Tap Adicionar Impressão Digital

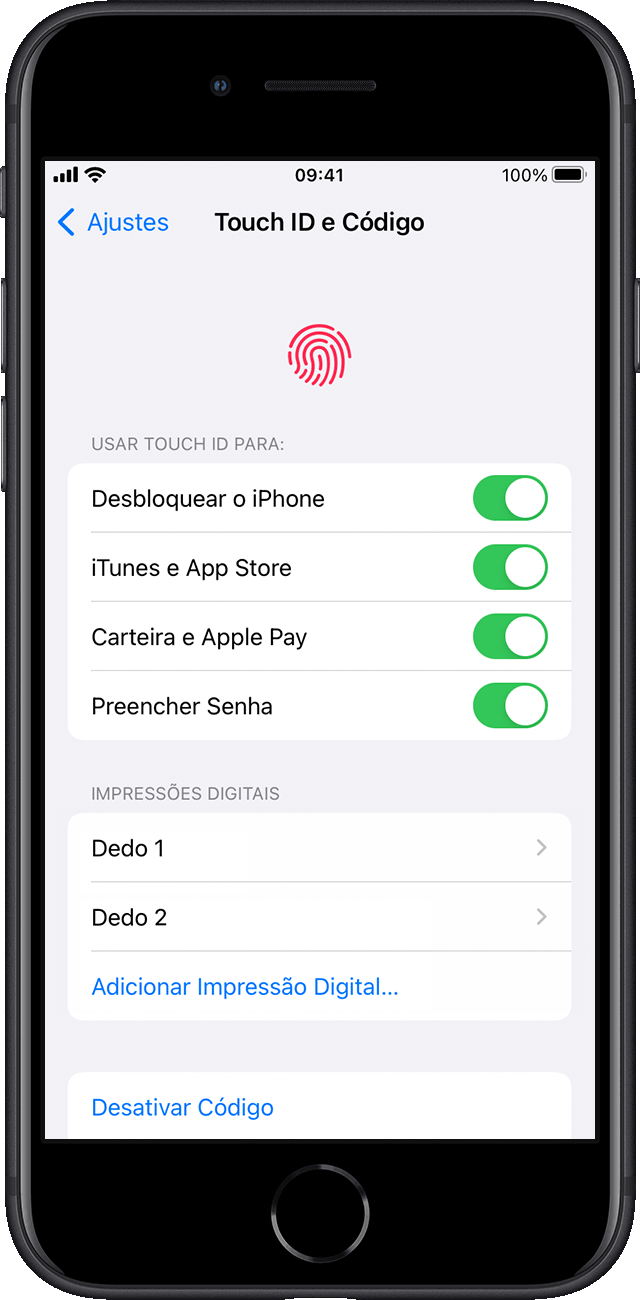245,987
